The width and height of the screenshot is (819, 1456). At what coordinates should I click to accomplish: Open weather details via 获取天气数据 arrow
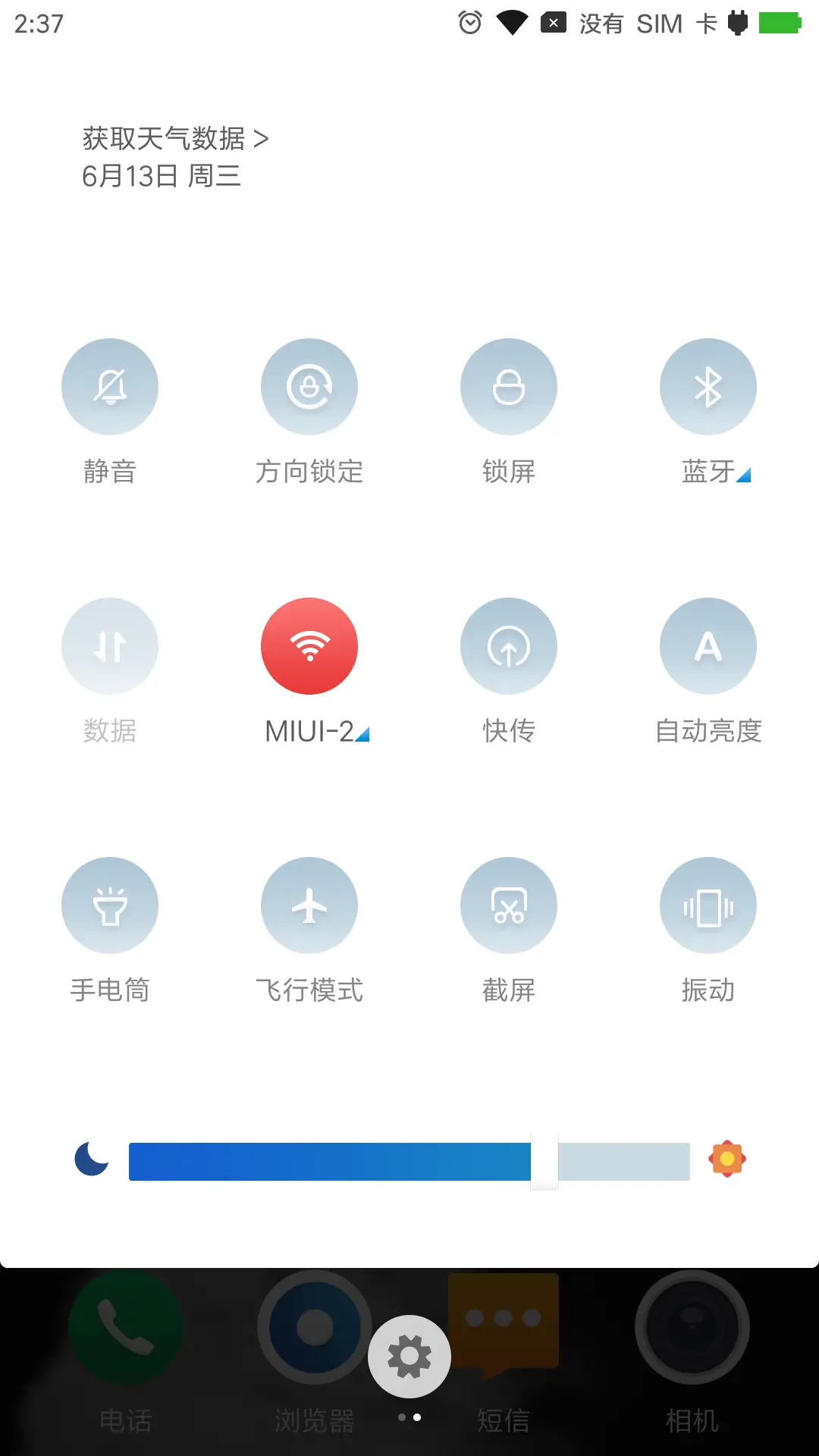[262, 139]
